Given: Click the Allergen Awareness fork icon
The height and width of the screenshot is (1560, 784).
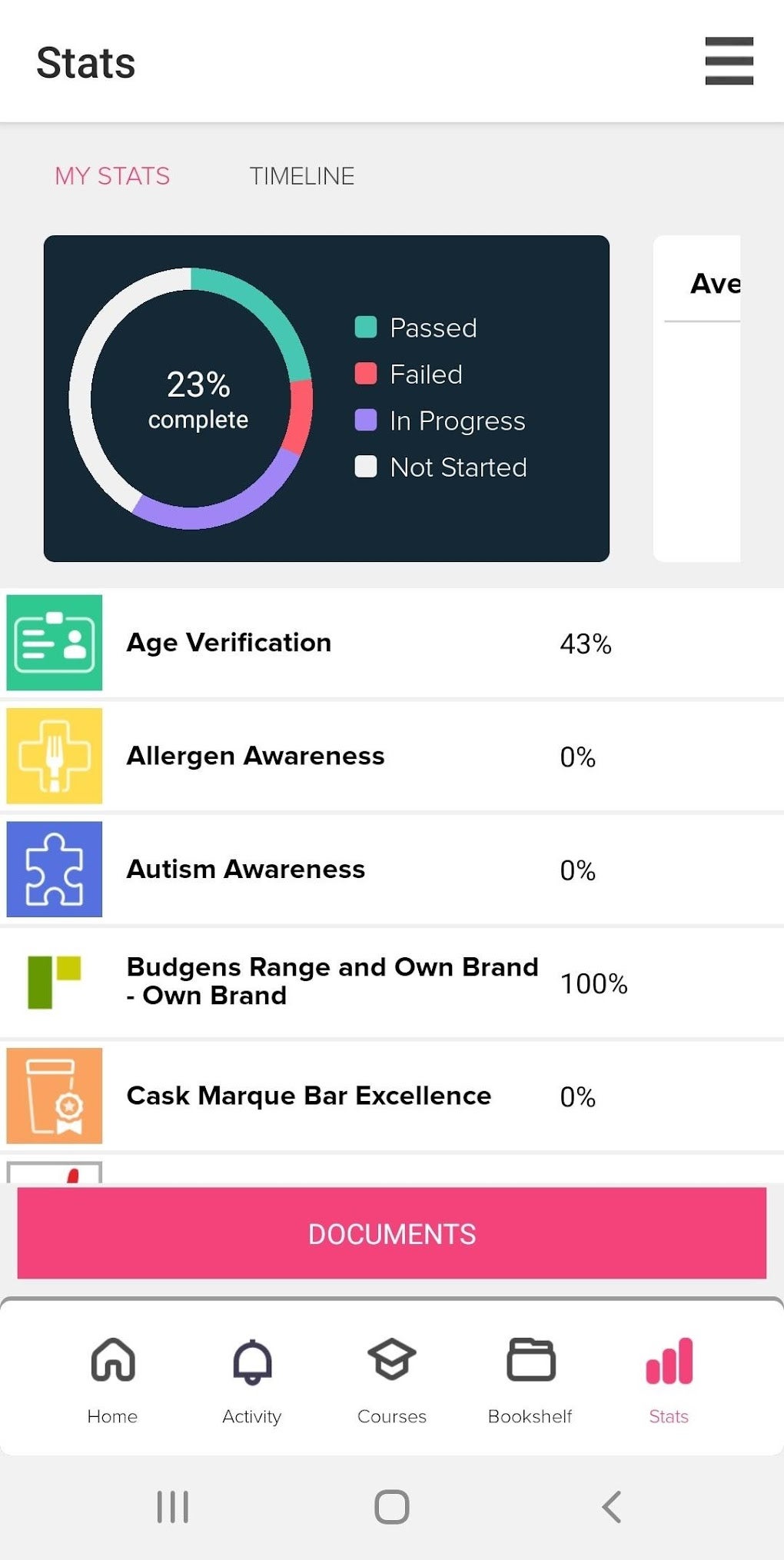Looking at the screenshot, I should (x=55, y=756).
